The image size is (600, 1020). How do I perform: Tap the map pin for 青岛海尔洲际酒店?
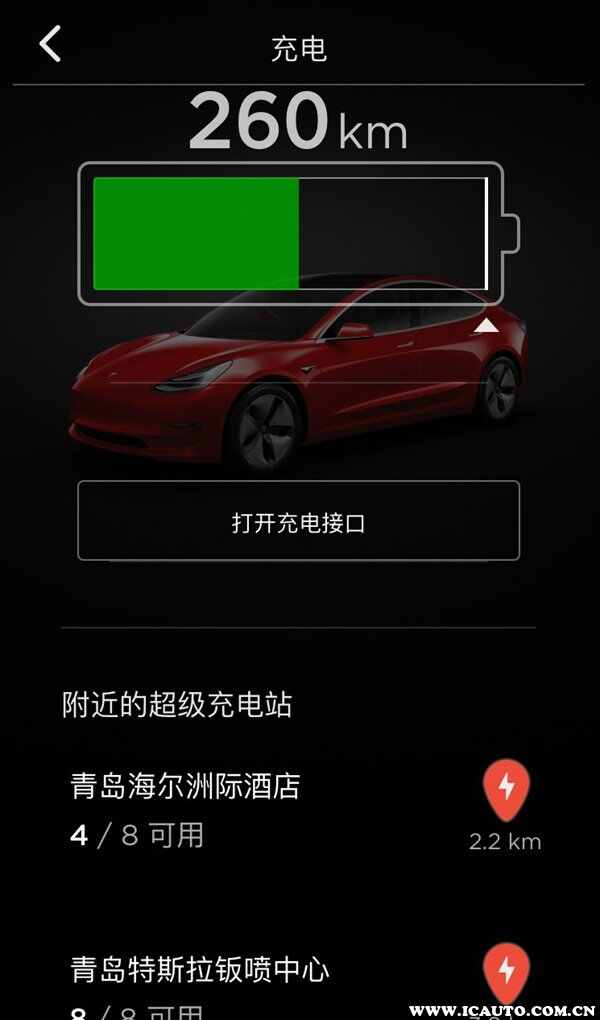506,790
